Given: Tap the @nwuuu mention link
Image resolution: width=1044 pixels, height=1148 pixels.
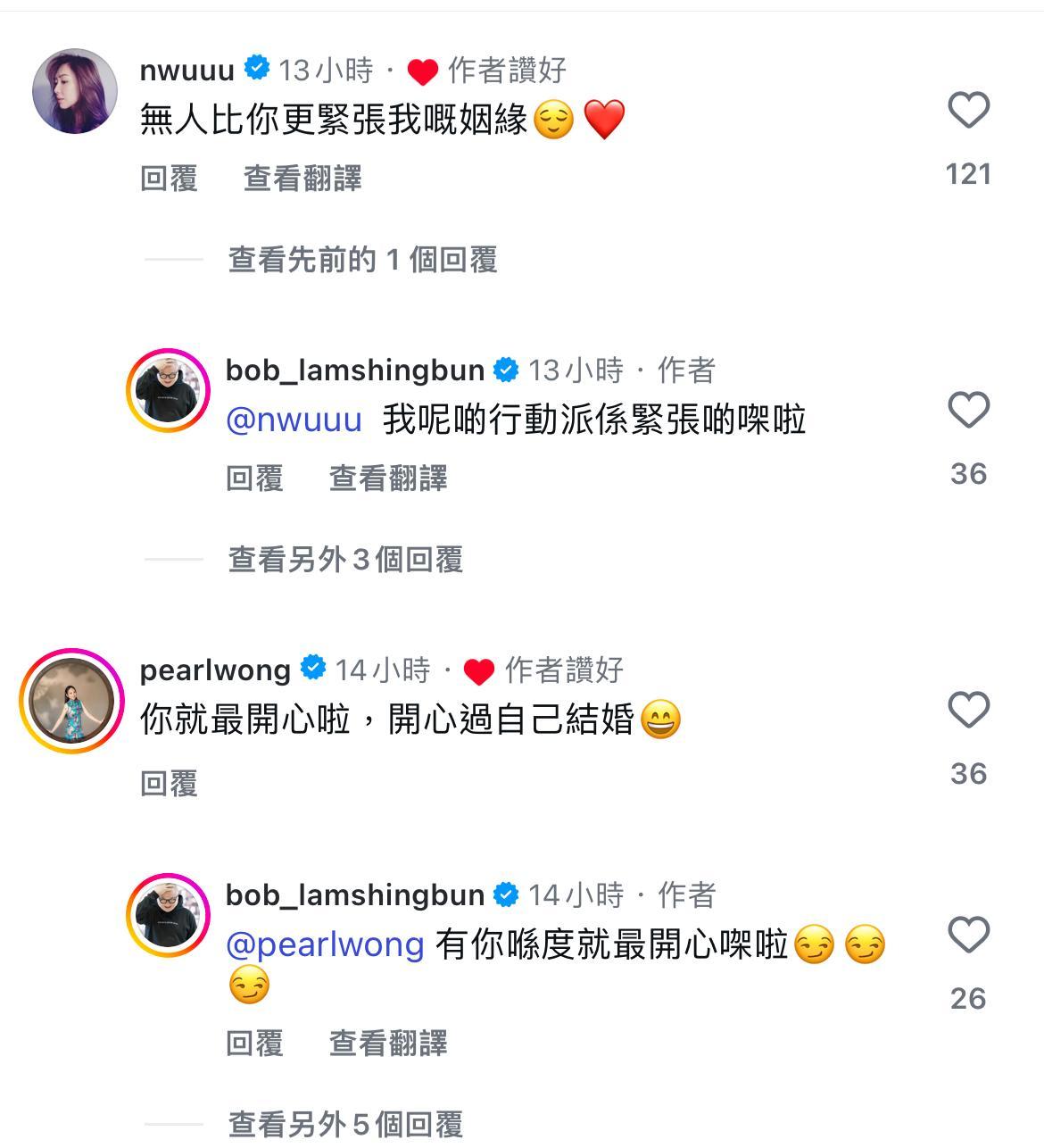Looking at the screenshot, I should (x=294, y=420).
